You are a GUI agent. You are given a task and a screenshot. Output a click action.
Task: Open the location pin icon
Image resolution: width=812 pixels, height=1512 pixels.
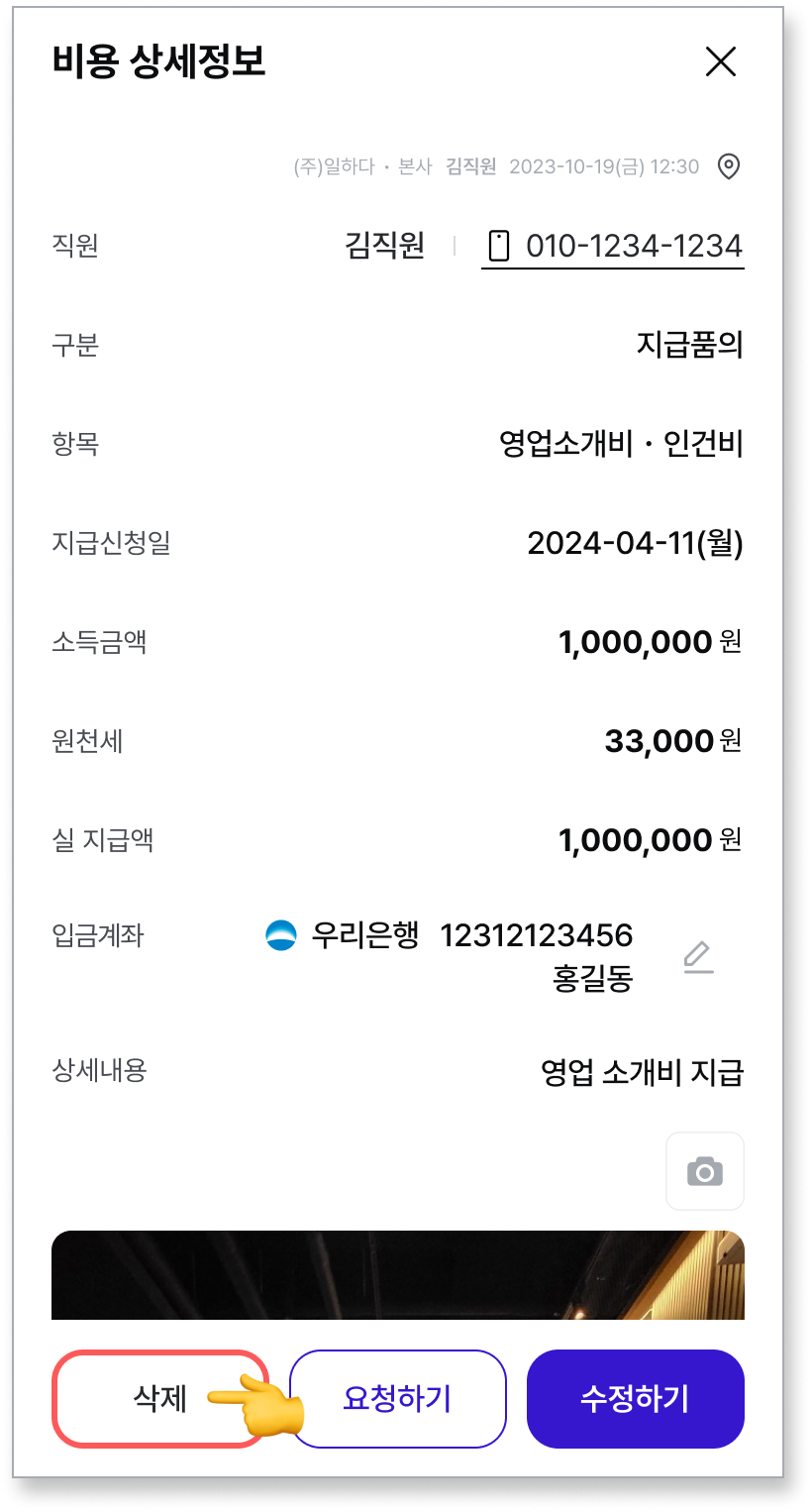point(729,166)
